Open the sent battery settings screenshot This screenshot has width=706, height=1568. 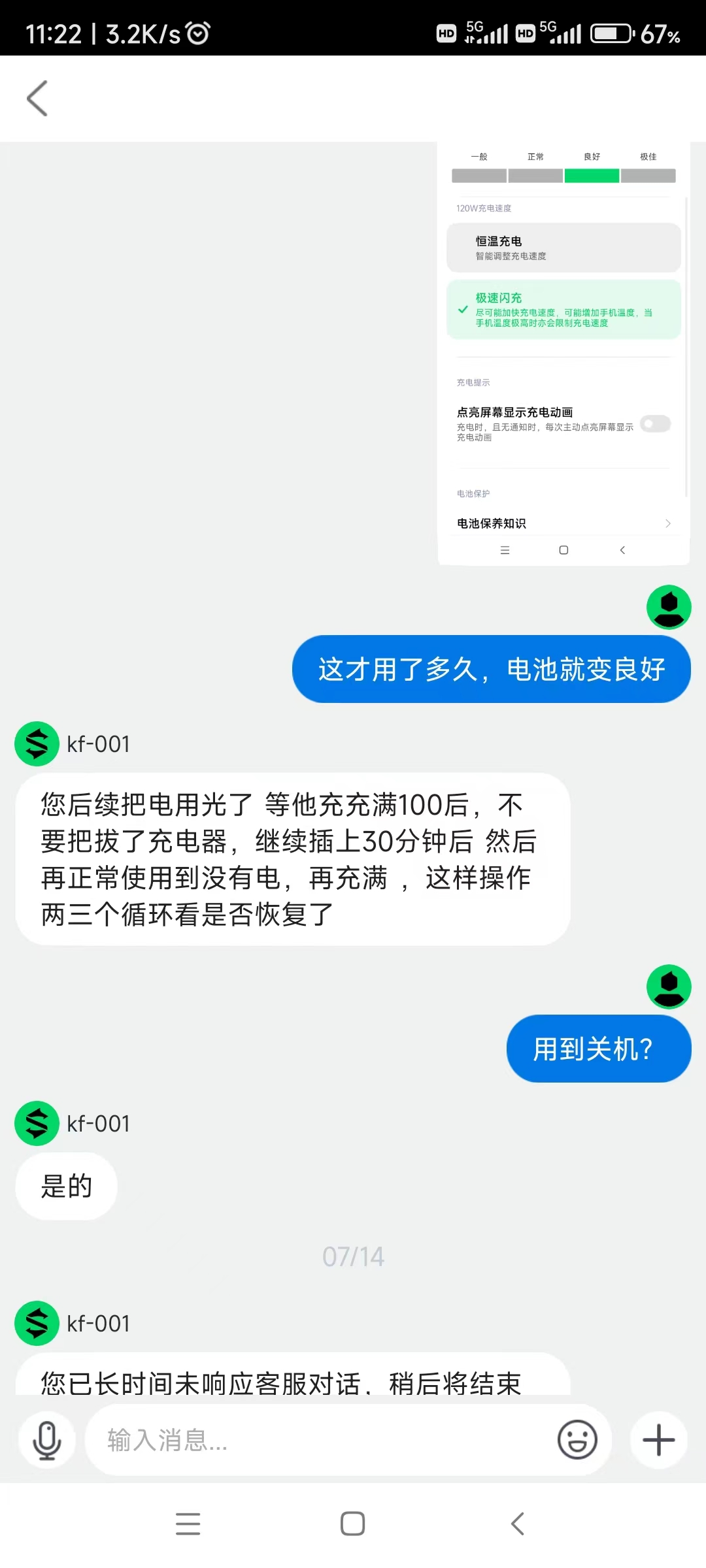pos(563,353)
